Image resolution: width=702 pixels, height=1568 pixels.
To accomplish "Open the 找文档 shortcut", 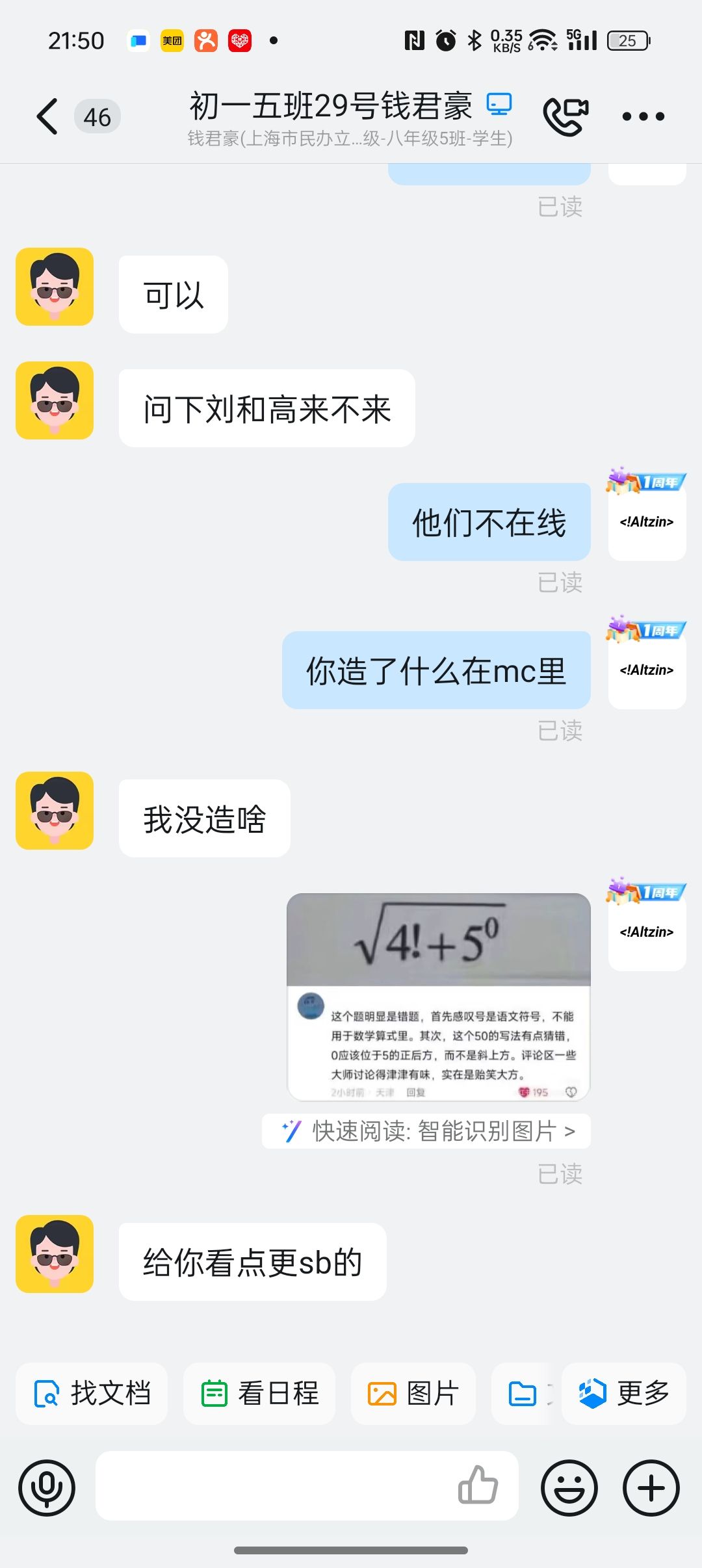I will (92, 1394).
